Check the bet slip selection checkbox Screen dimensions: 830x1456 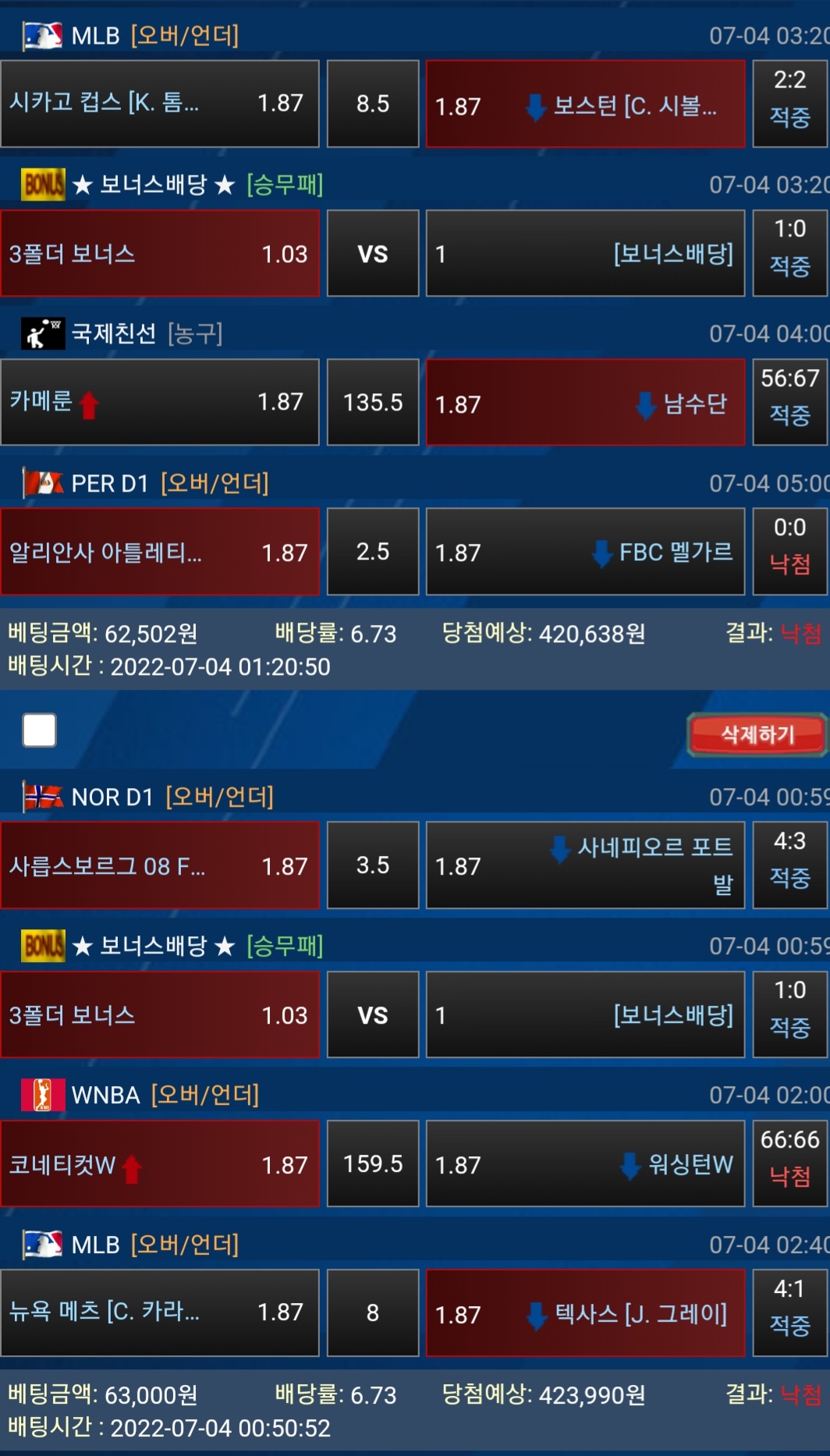tap(40, 730)
